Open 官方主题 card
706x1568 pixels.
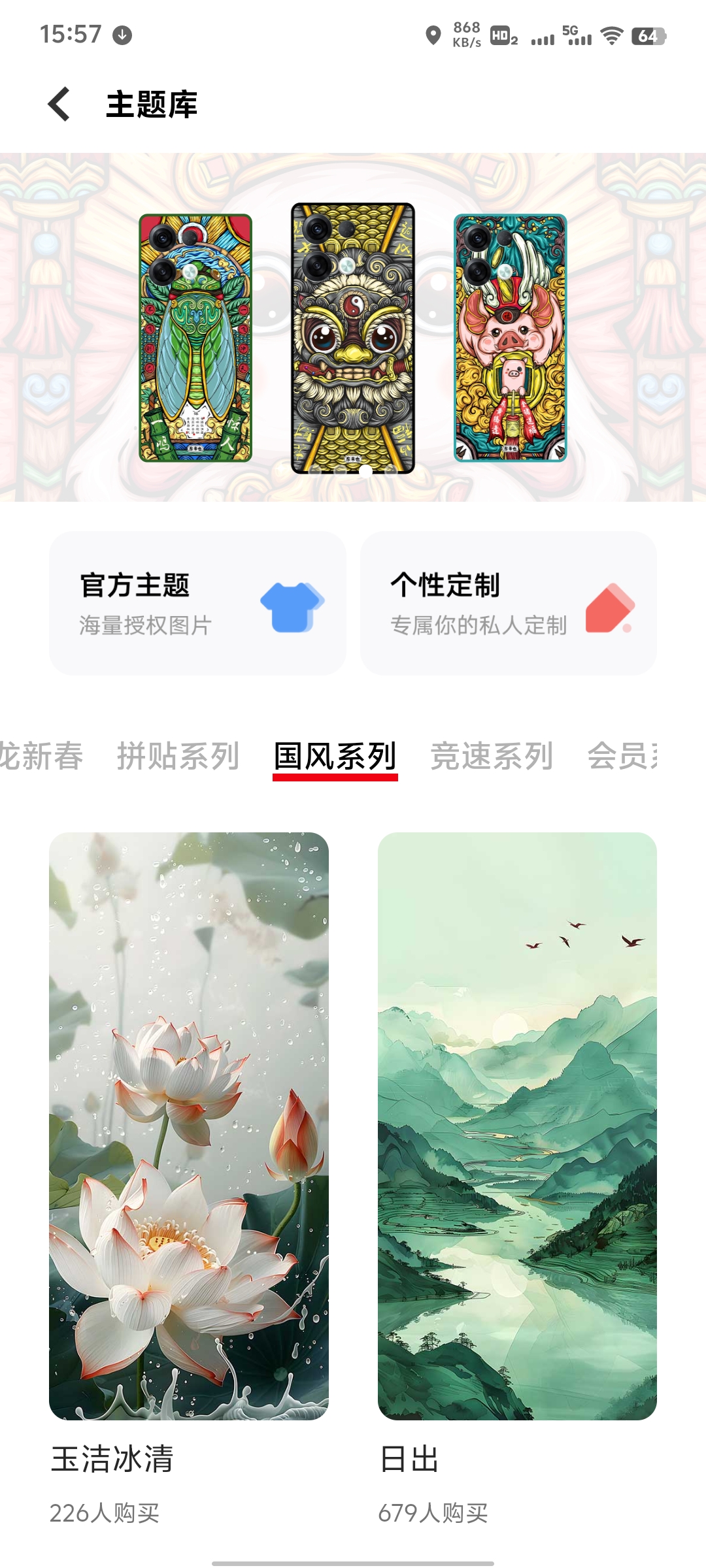197,603
